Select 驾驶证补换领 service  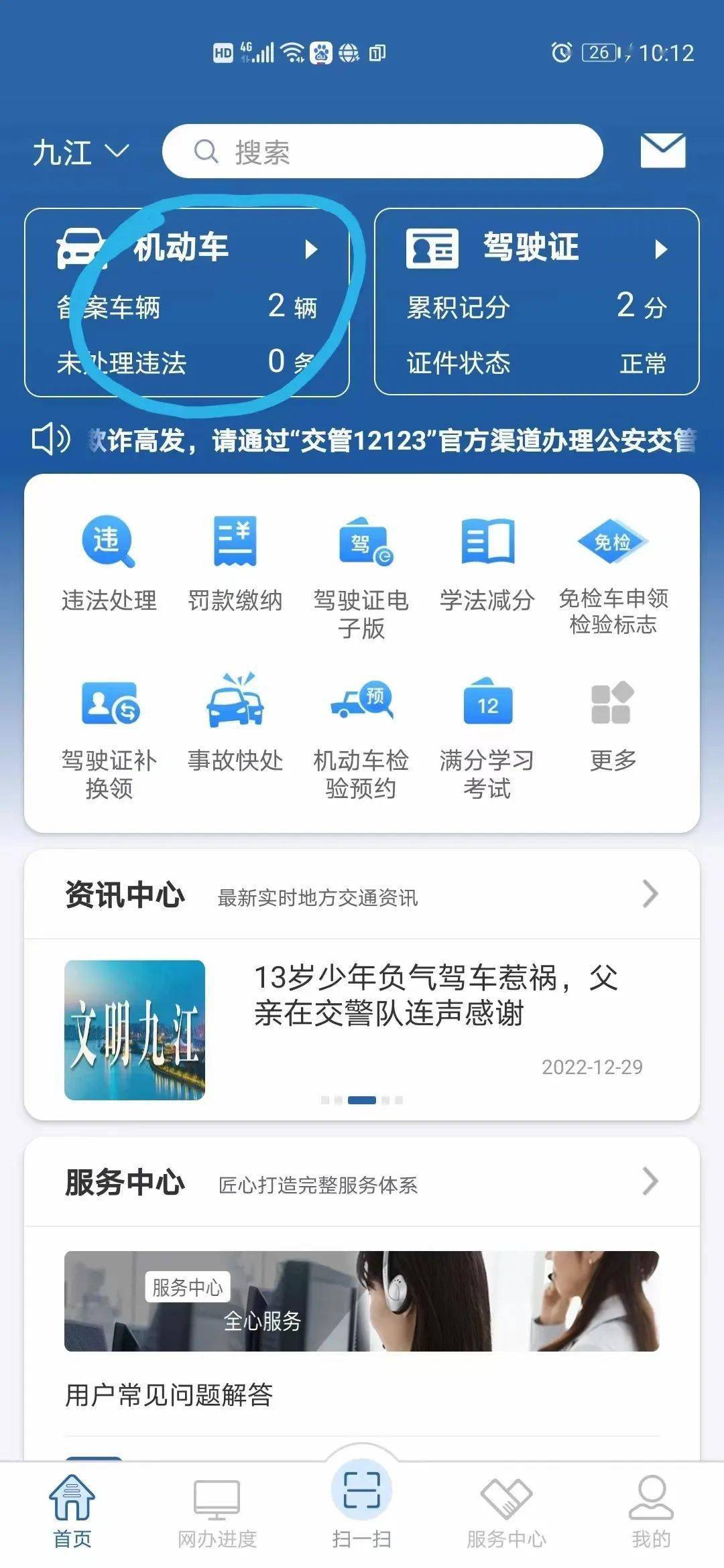[109, 730]
